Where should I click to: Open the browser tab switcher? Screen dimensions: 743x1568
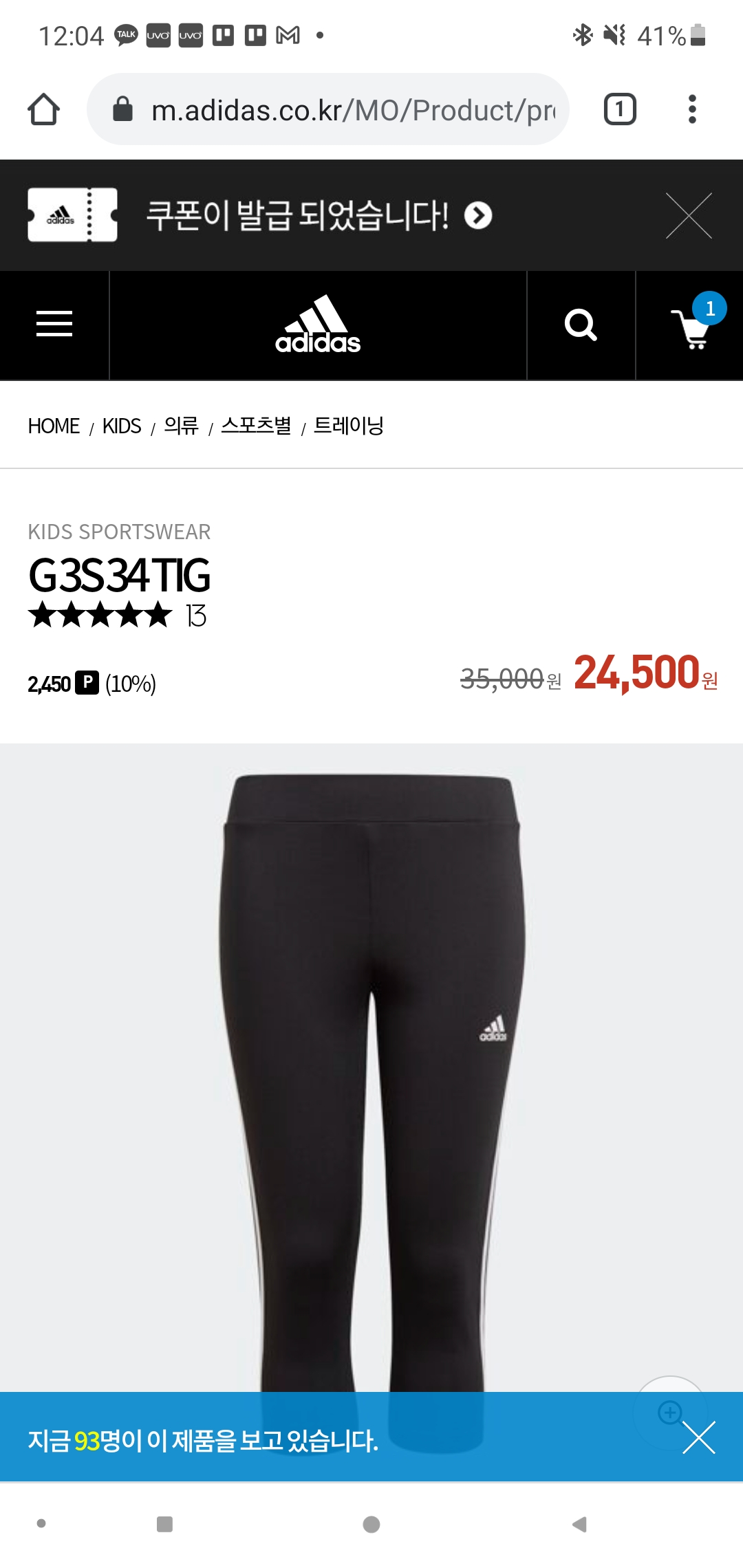(x=619, y=109)
